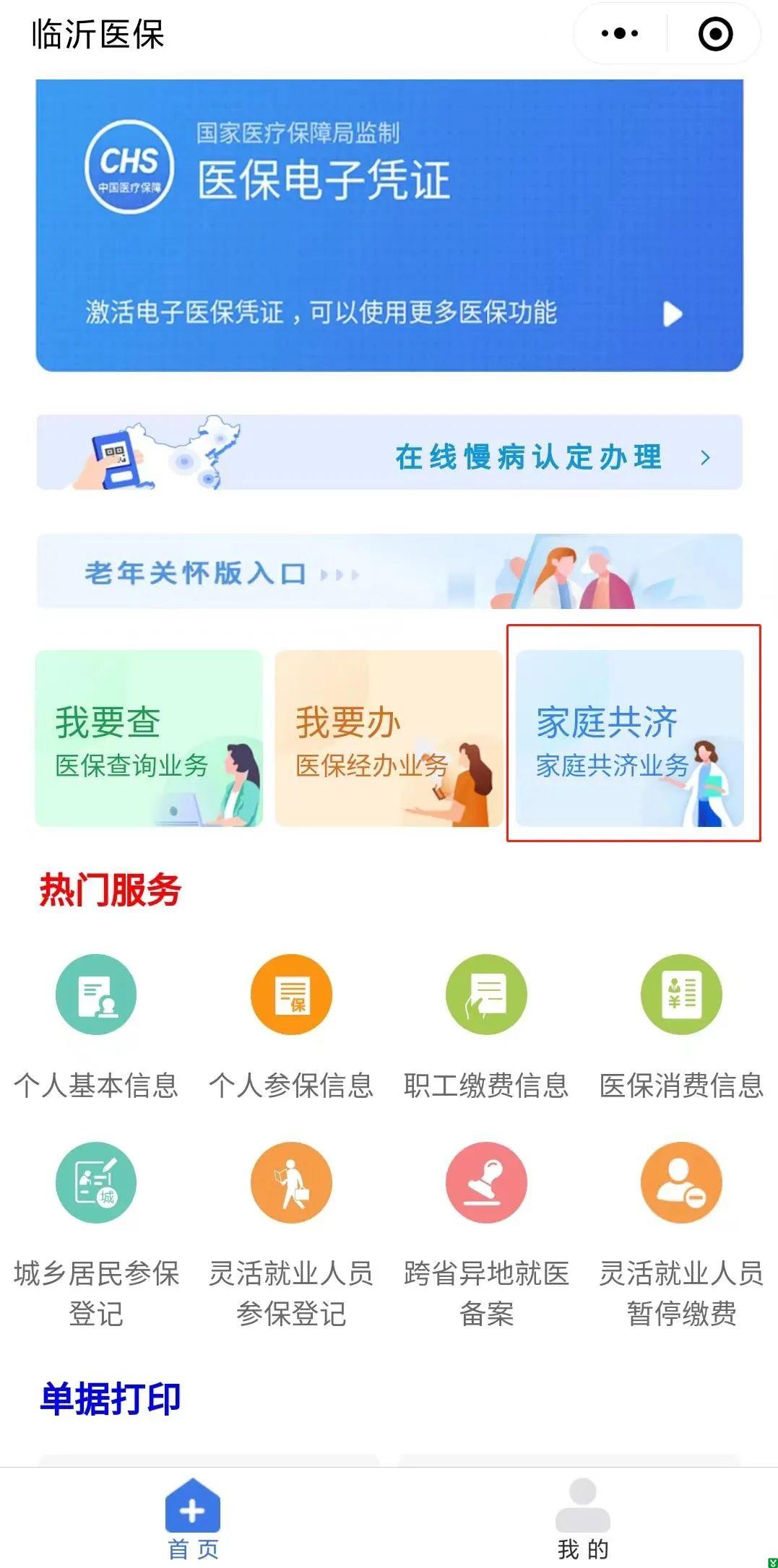Open the 医保电子凭证 activation banner
Screen dimensions: 778x1568
[x=389, y=225]
